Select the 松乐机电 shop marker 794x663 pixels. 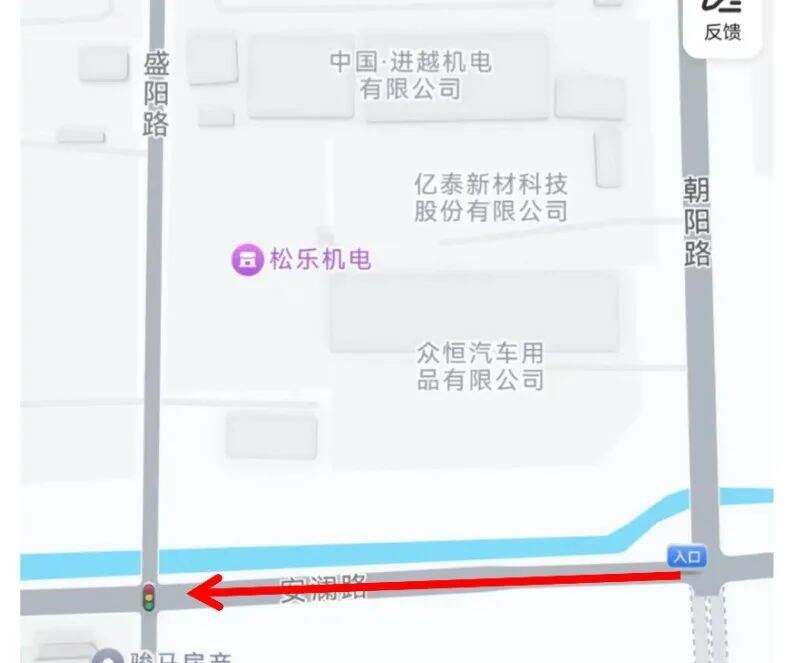click(246, 260)
